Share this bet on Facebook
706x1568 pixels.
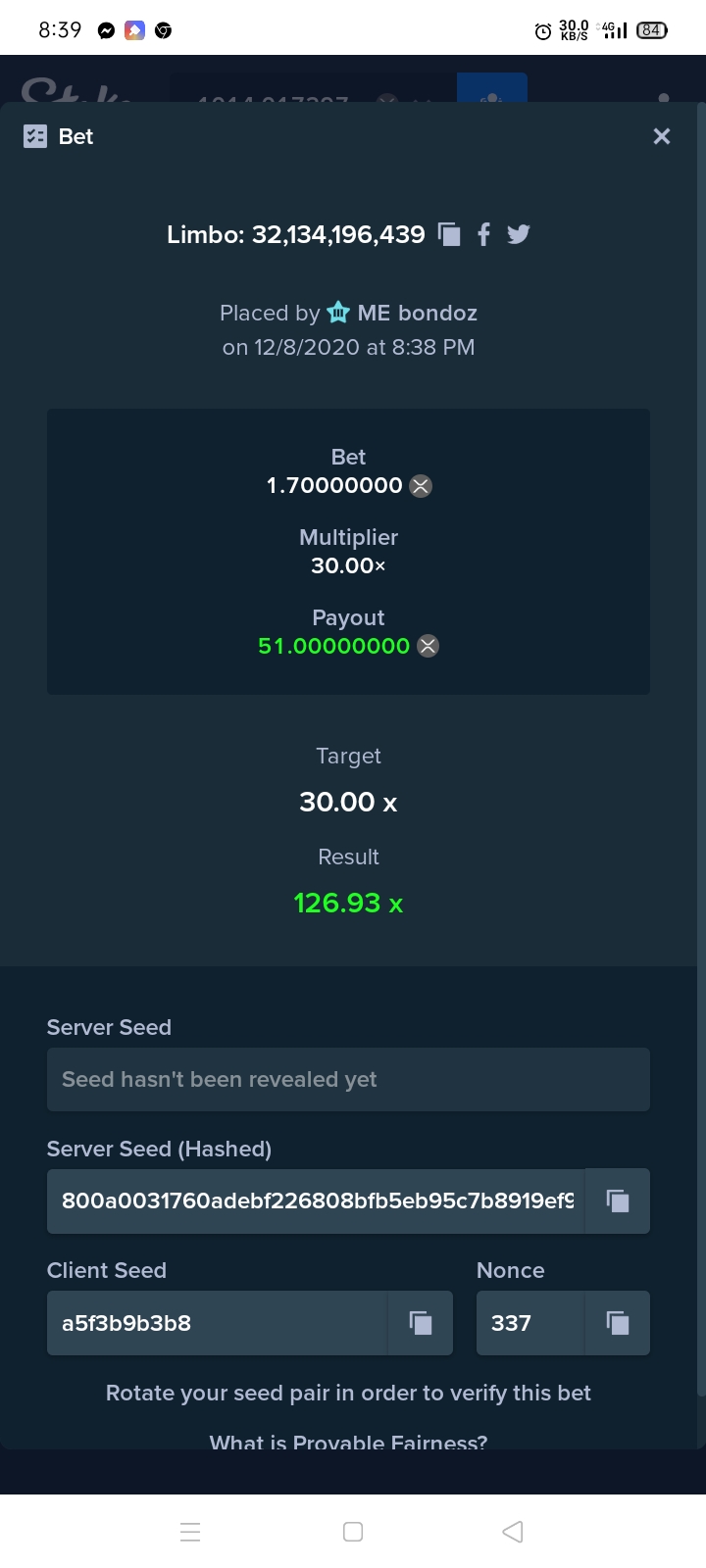pyautogui.click(x=483, y=234)
